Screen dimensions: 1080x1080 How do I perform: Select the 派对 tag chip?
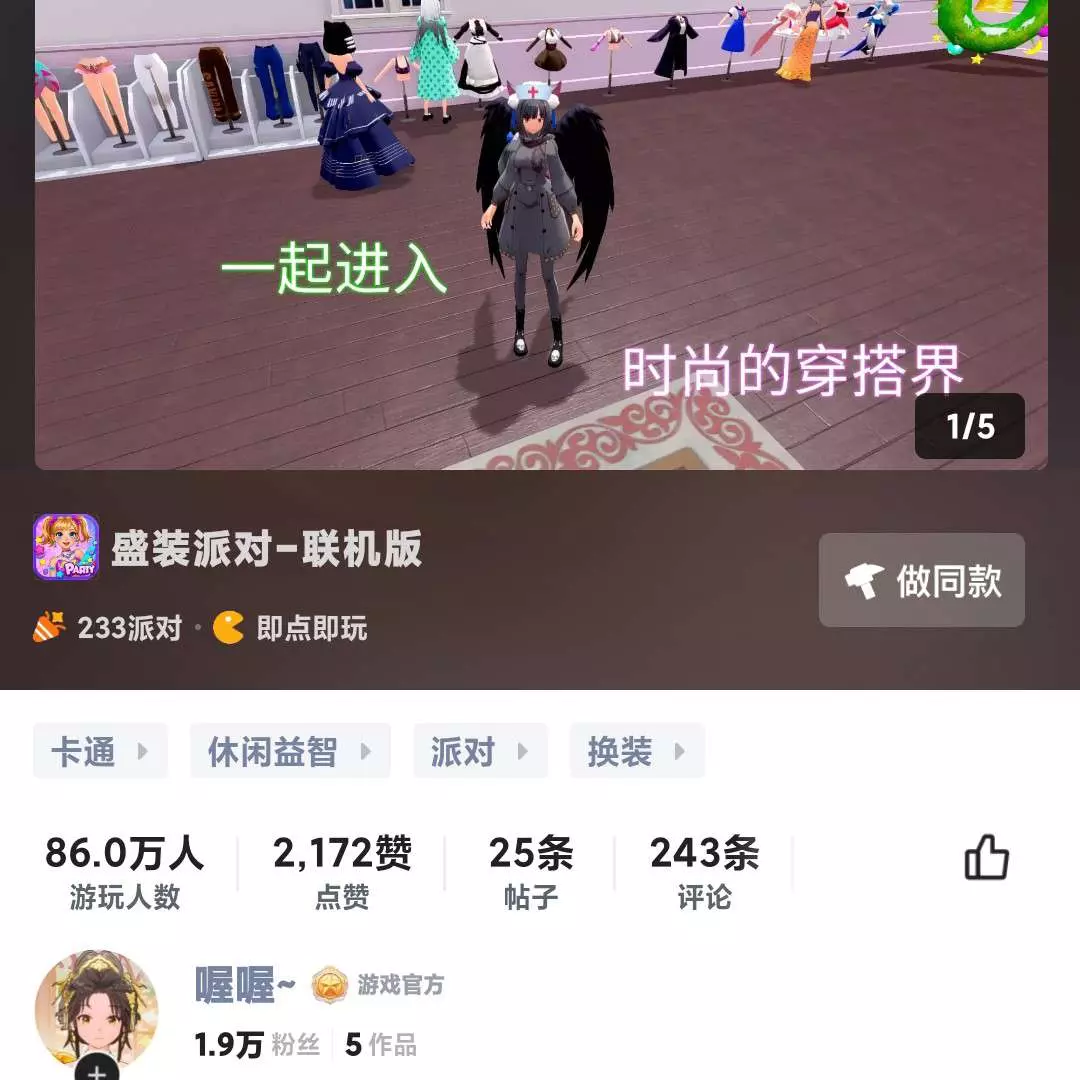click(480, 751)
